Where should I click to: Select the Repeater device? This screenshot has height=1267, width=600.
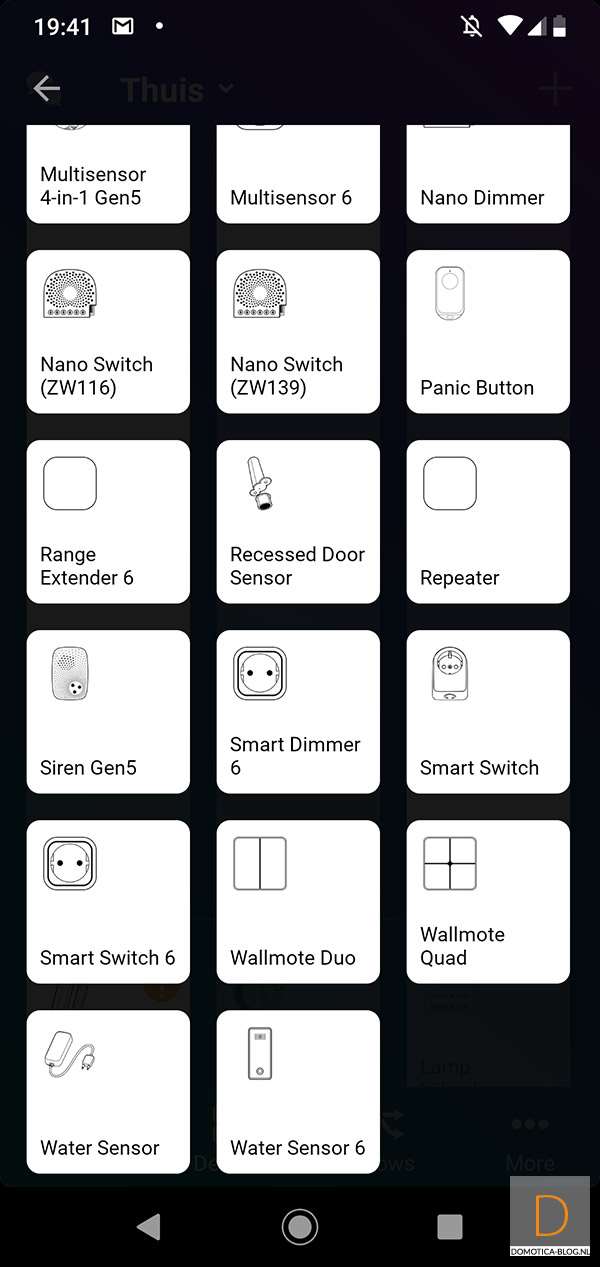tap(488, 521)
